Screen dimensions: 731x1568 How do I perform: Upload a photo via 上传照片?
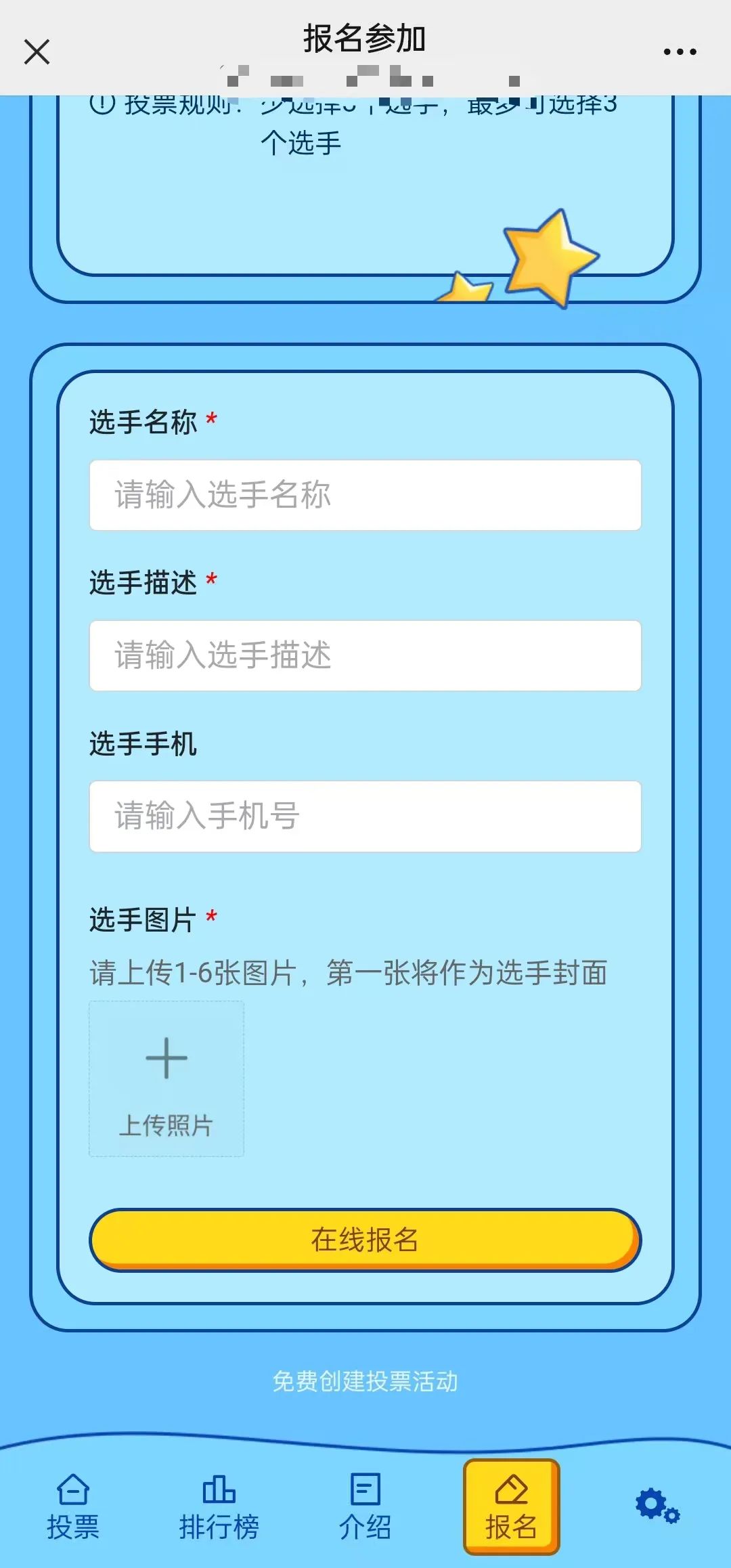[167, 1079]
